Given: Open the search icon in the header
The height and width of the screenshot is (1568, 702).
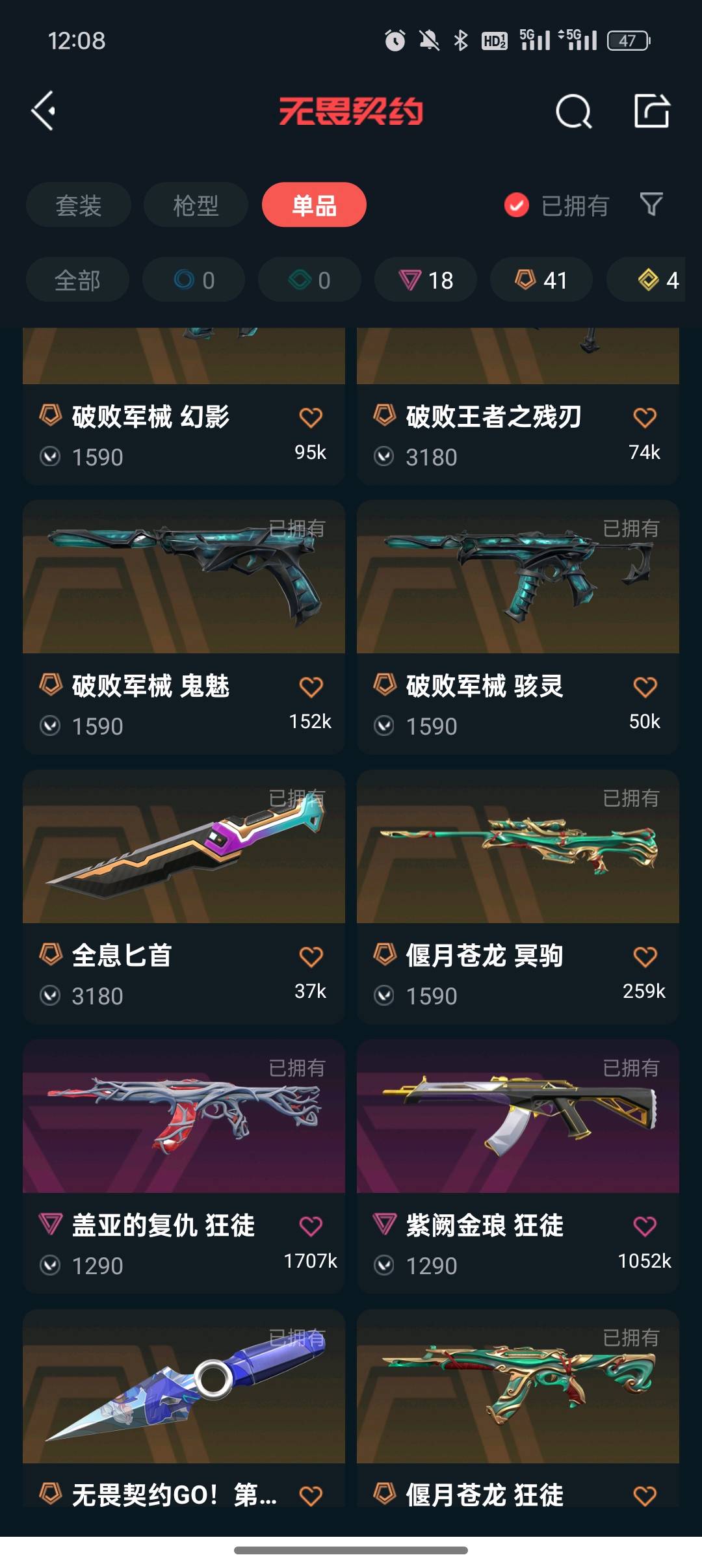Looking at the screenshot, I should point(573,112).
